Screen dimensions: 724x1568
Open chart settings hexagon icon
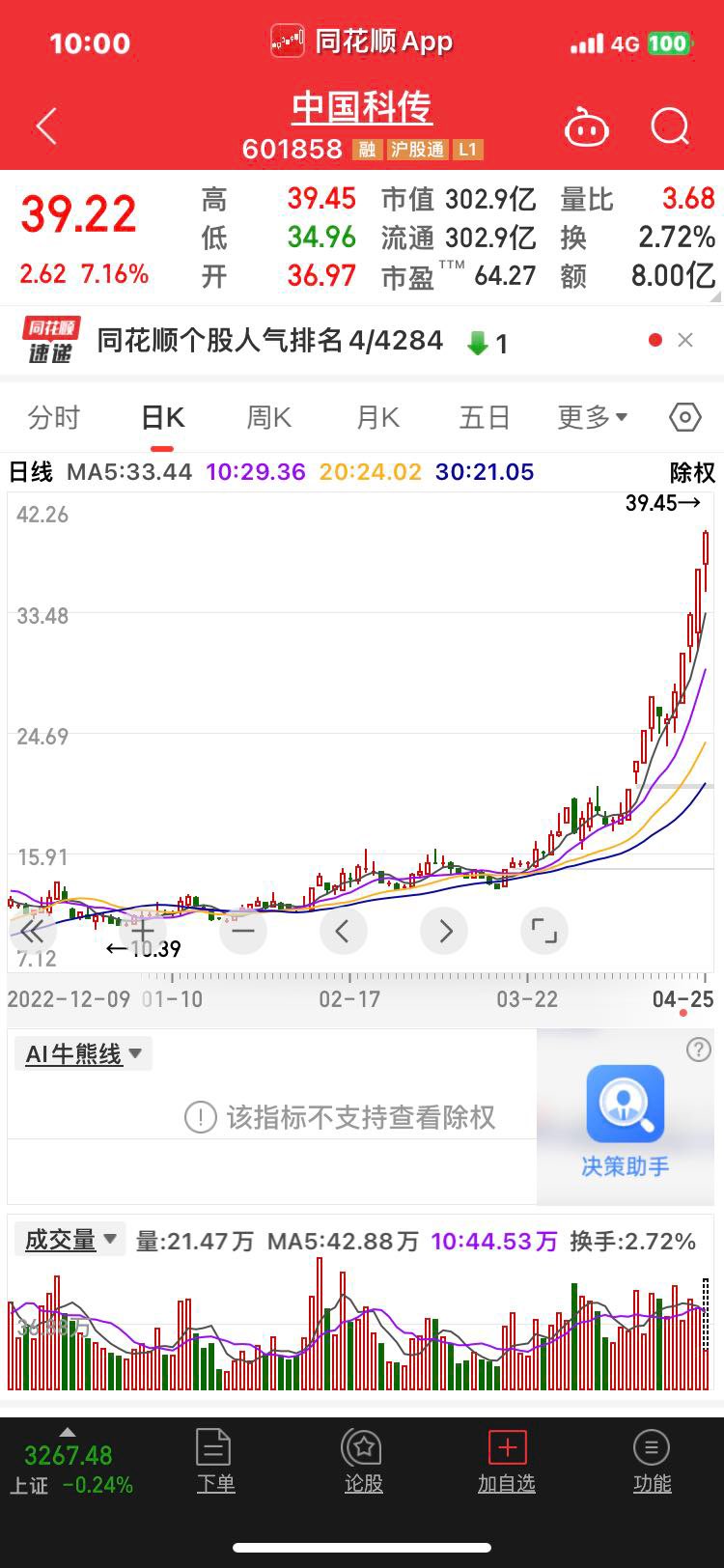click(x=684, y=417)
